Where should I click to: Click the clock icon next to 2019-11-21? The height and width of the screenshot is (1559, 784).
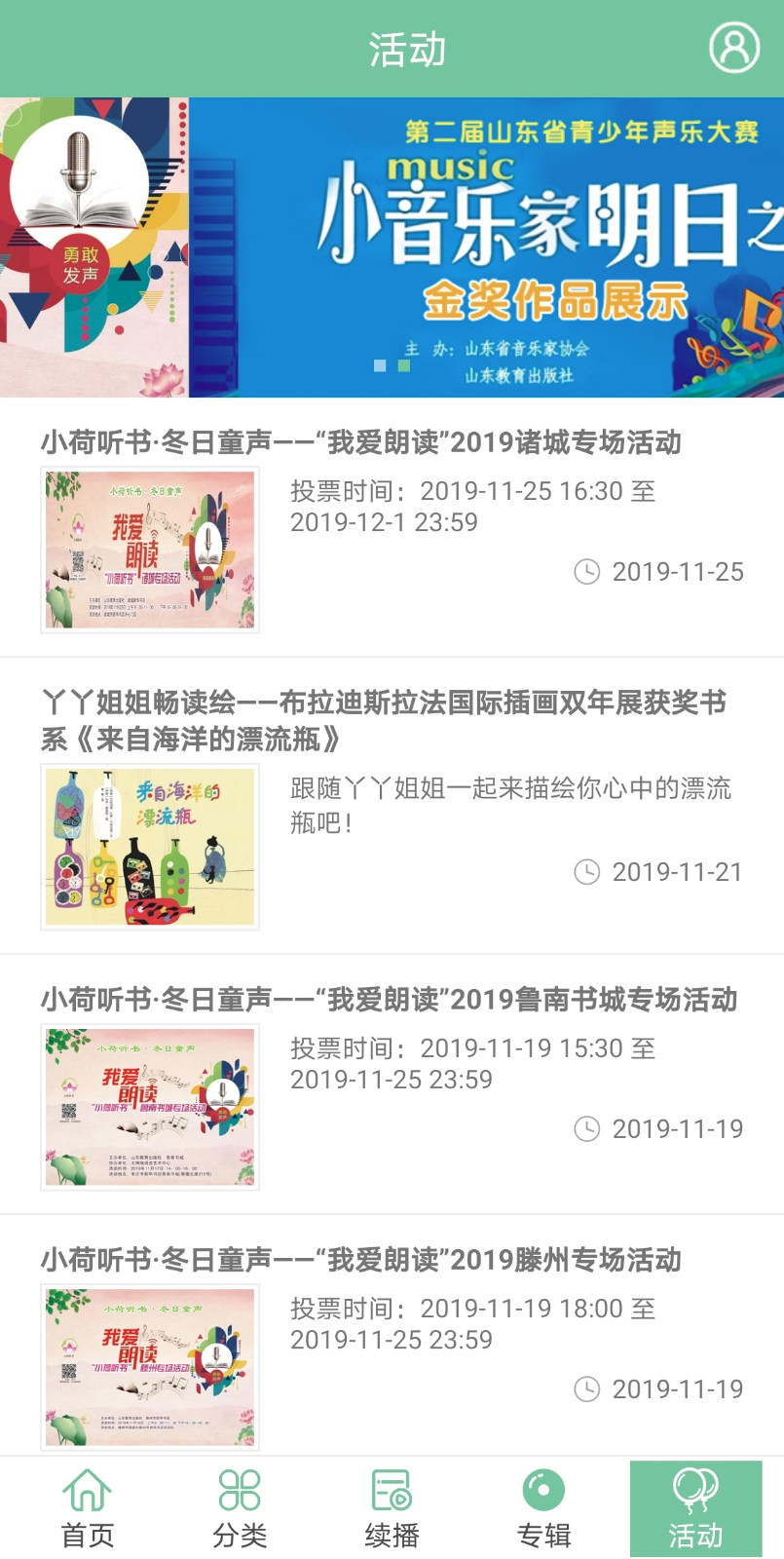pyautogui.click(x=589, y=872)
